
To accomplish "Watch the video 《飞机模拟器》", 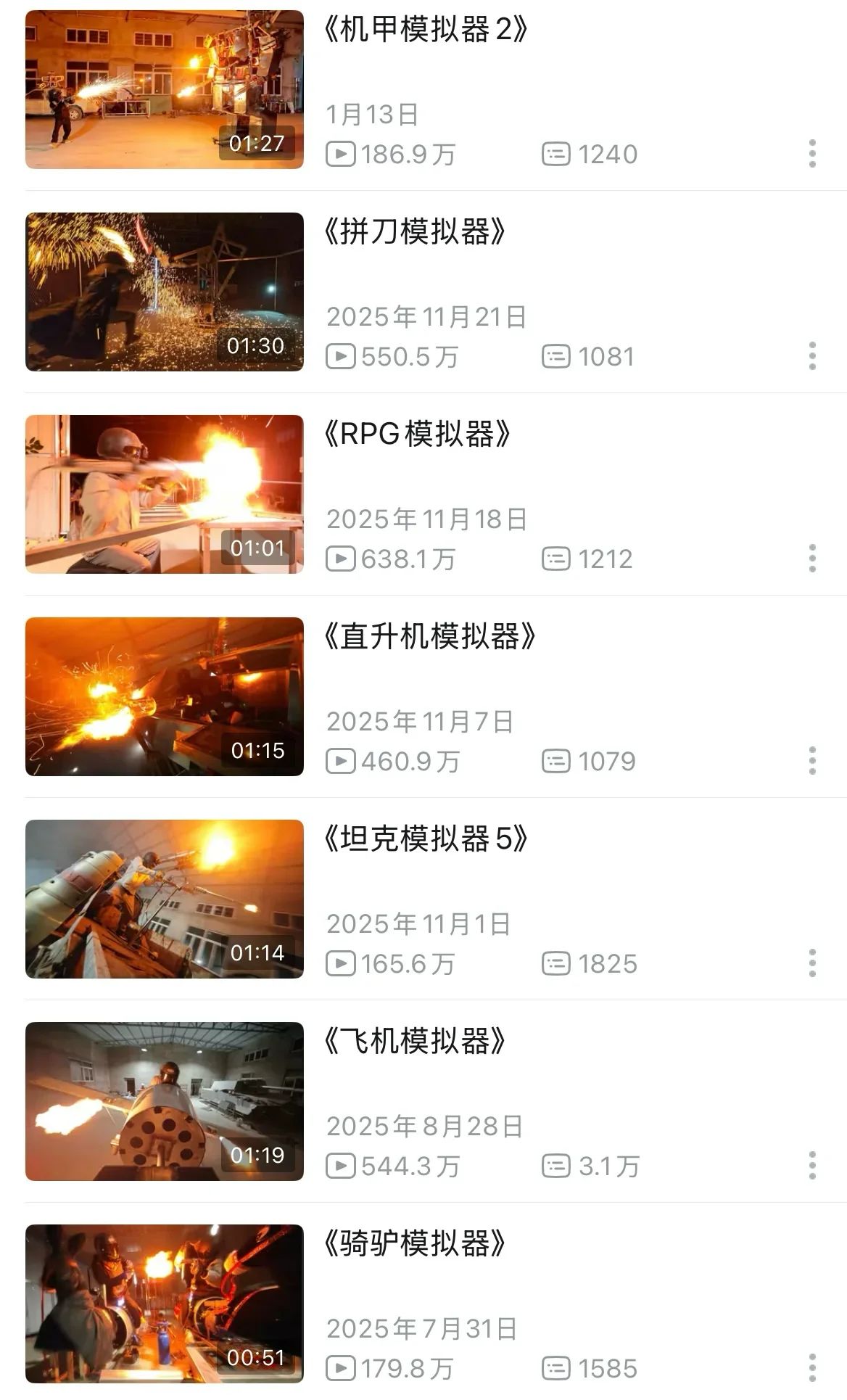I will 164,1101.
